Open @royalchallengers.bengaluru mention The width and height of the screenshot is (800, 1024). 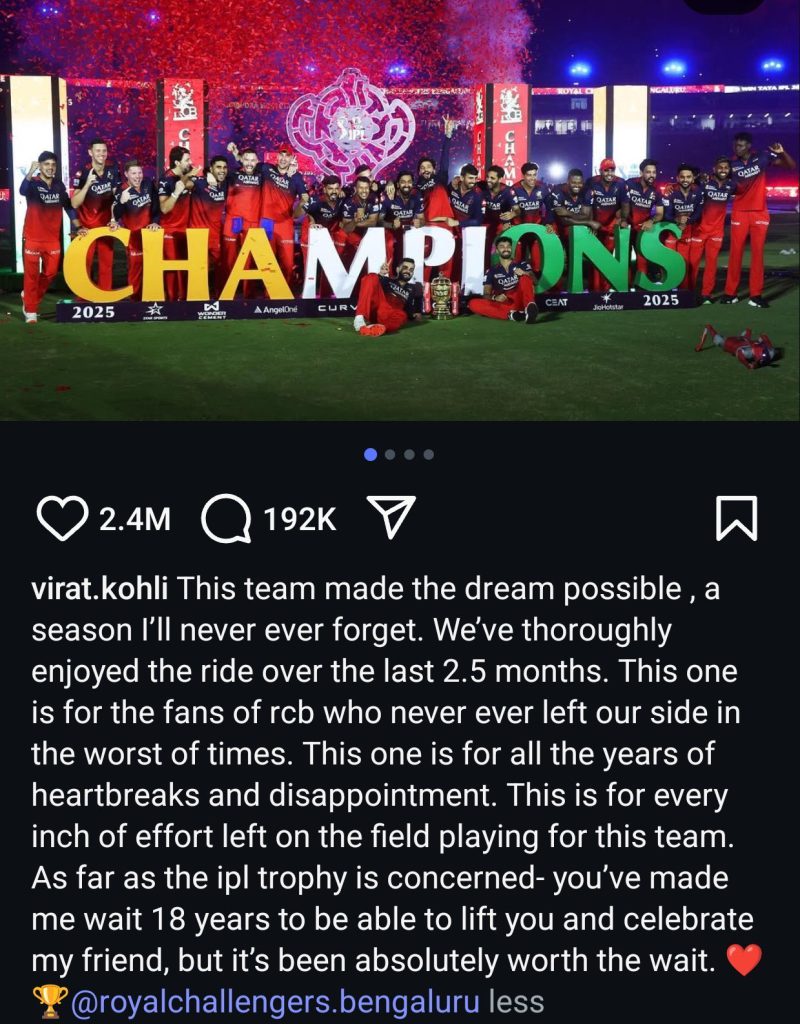[275, 1001]
